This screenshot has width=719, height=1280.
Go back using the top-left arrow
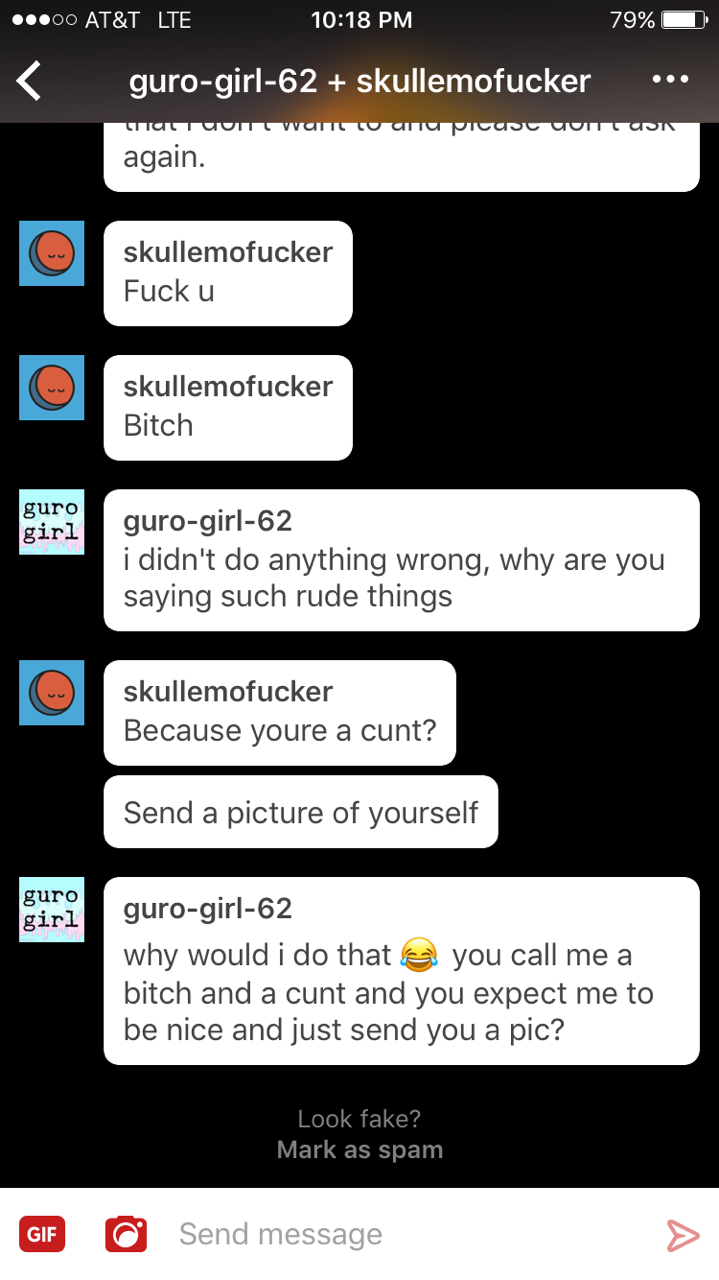(30, 81)
